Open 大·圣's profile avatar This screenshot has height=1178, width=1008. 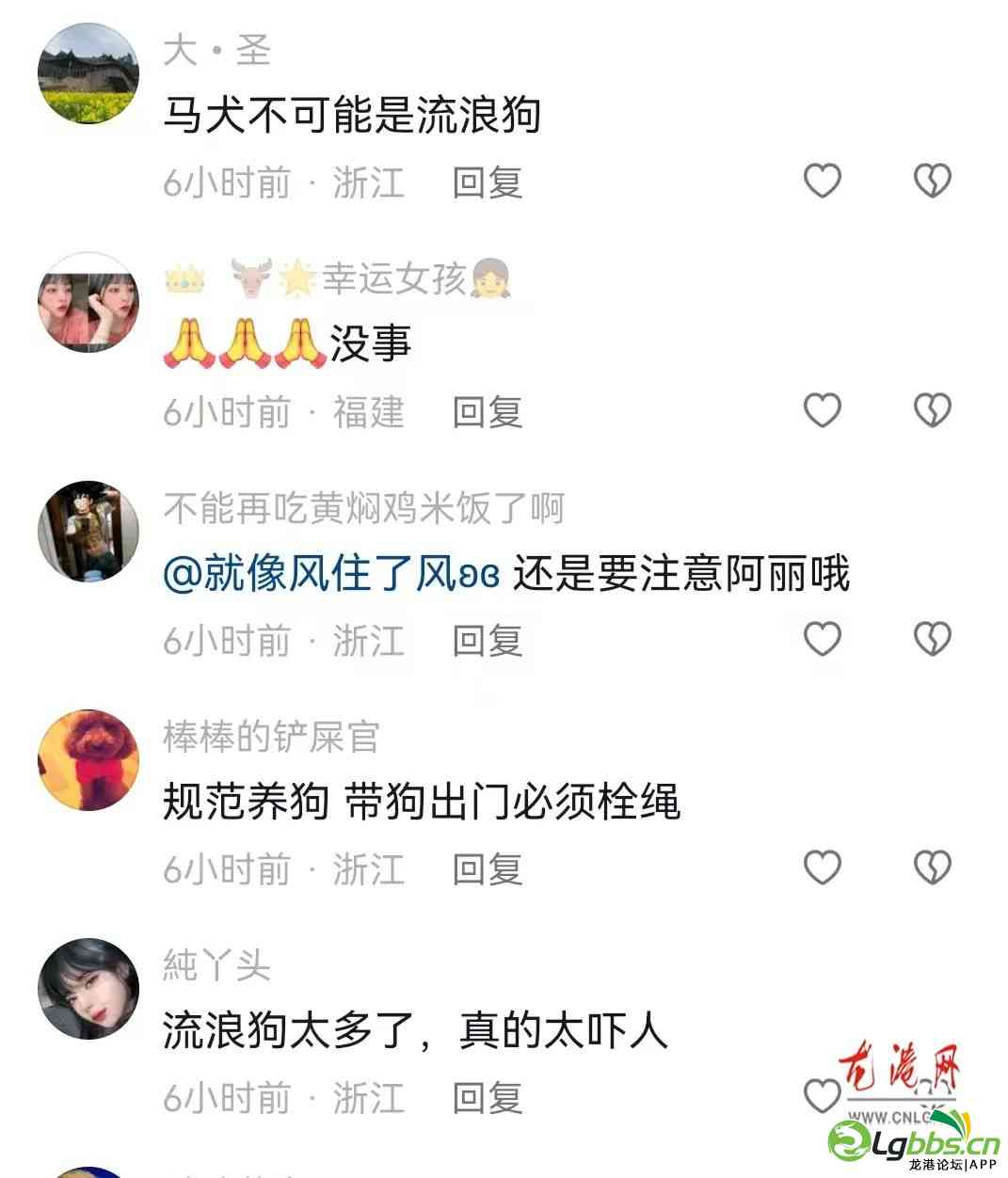(x=88, y=73)
